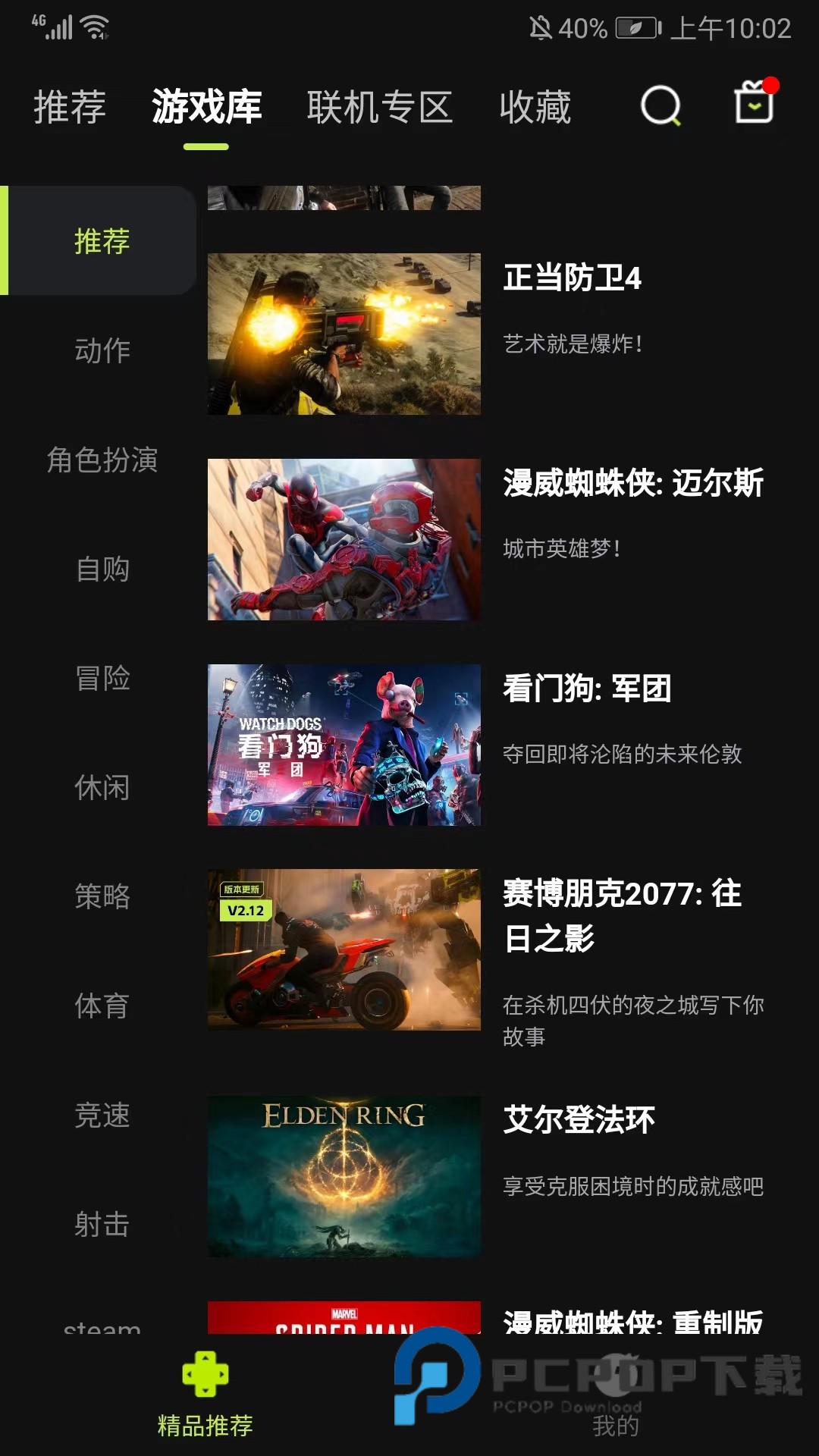The image size is (819, 1456).
Task: Open the 漫威蜘蛛侠: 迈尔斯 thumbnail
Action: click(346, 541)
